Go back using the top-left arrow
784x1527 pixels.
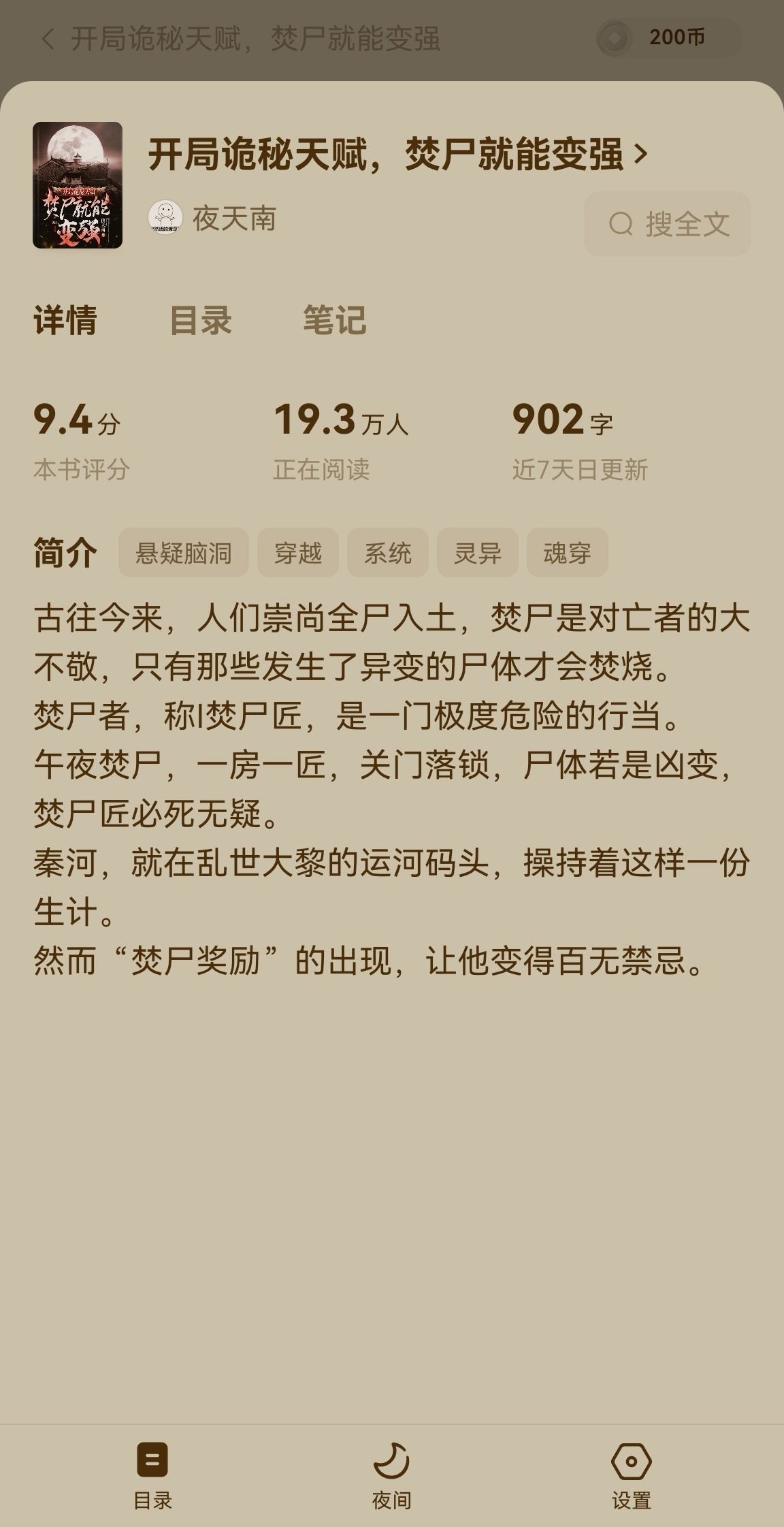pos(48,39)
